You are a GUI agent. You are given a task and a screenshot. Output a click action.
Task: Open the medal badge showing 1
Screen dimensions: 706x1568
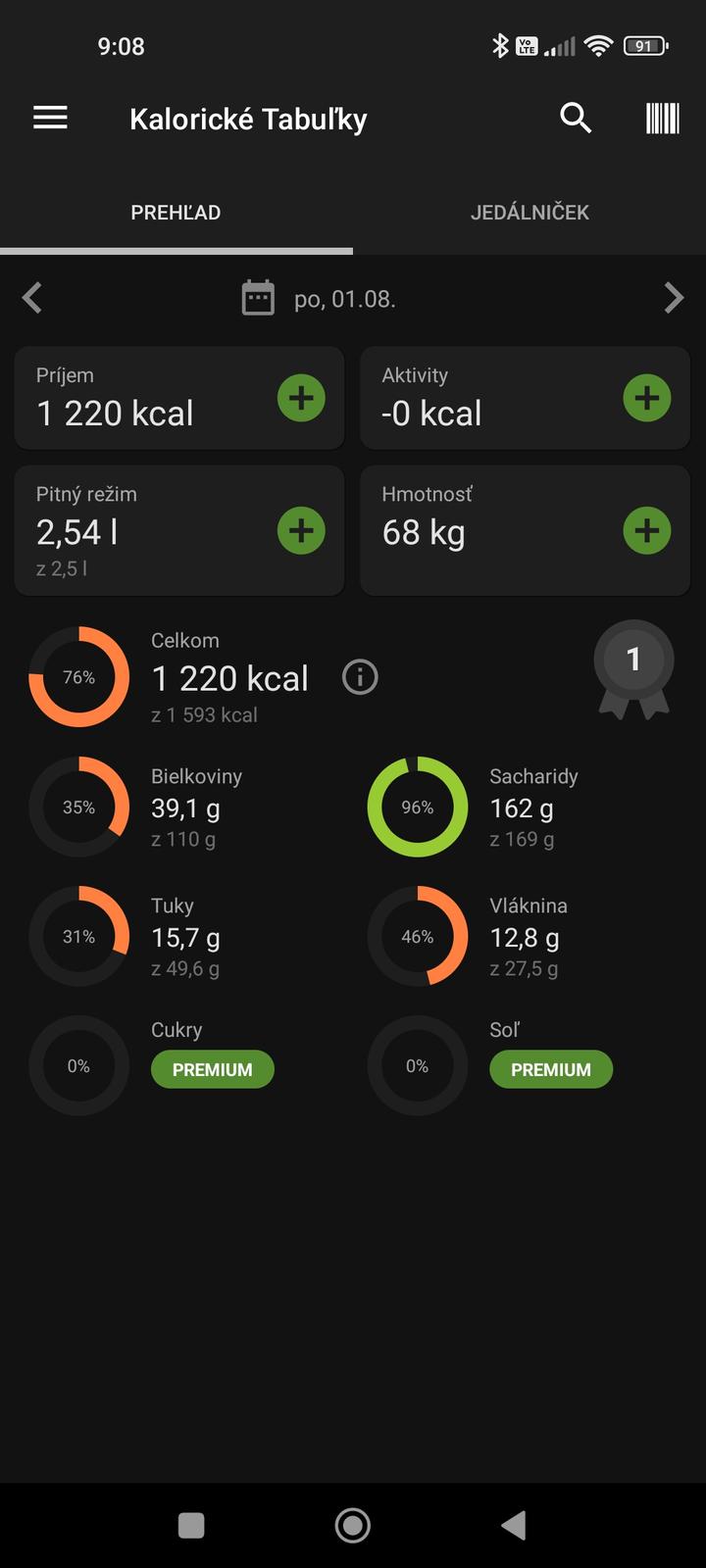pos(633,669)
